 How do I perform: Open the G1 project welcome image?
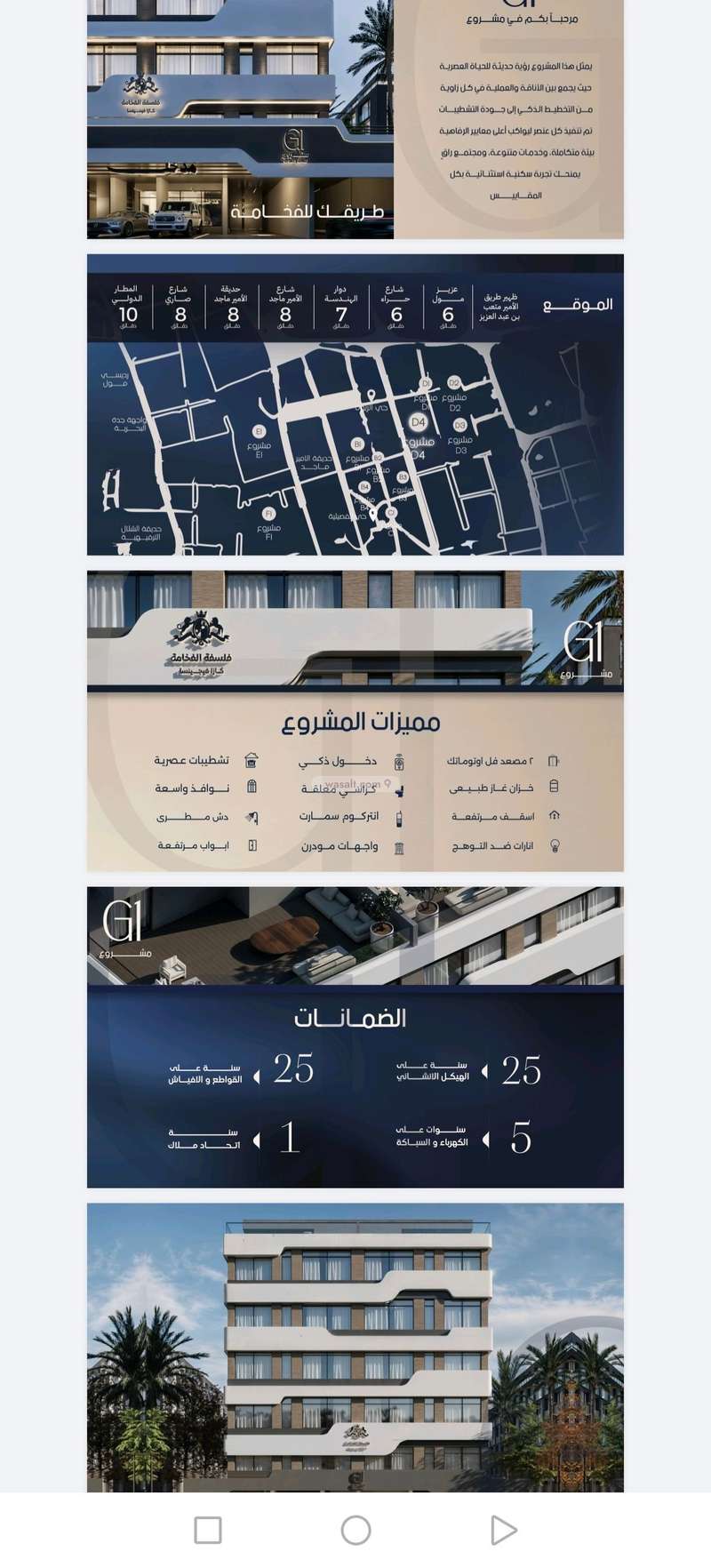[355, 119]
